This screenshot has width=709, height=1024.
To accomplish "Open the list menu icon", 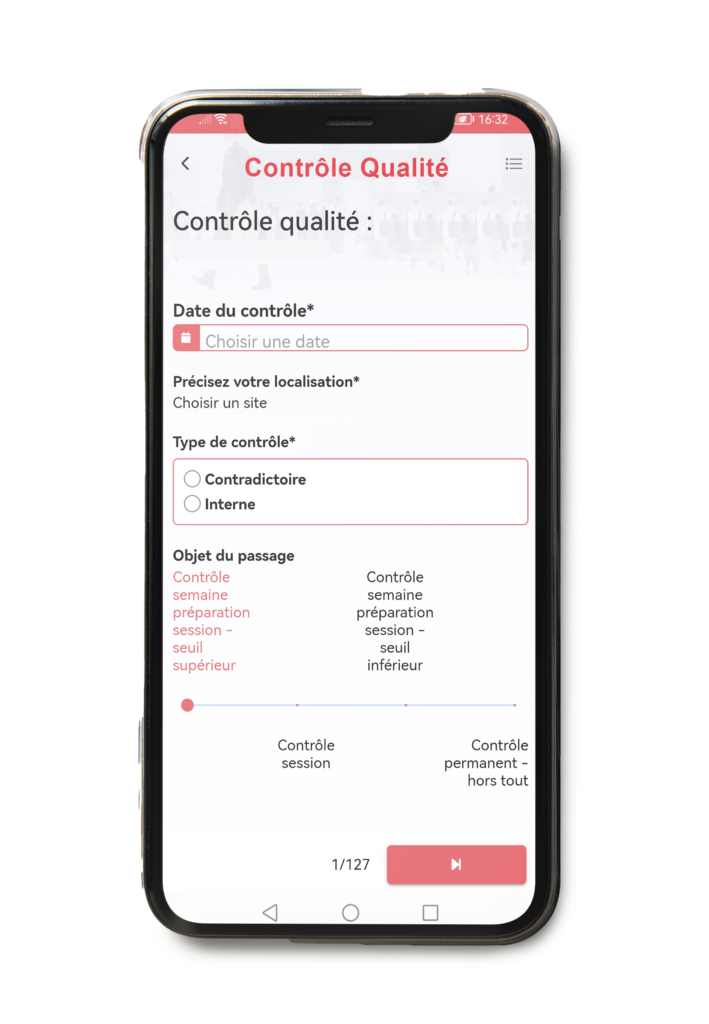I will coord(513,164).
